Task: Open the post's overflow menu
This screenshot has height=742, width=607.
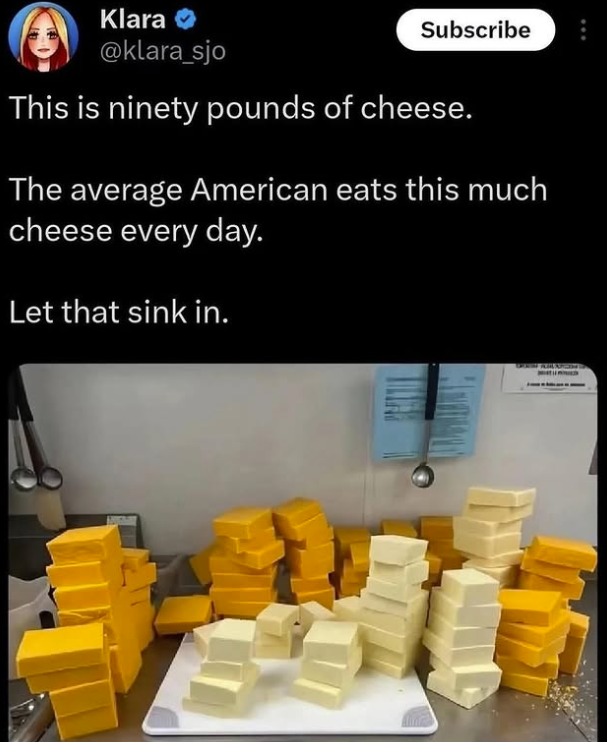Action: 583,30
